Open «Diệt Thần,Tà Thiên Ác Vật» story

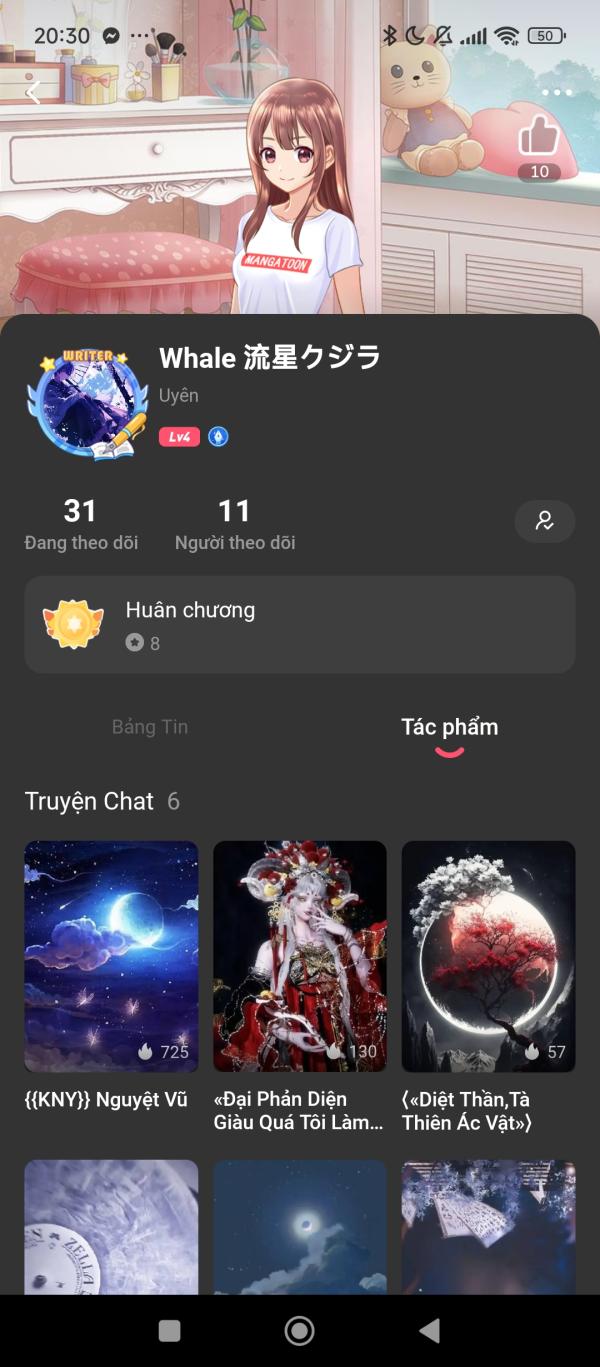(x=488, y=956)
